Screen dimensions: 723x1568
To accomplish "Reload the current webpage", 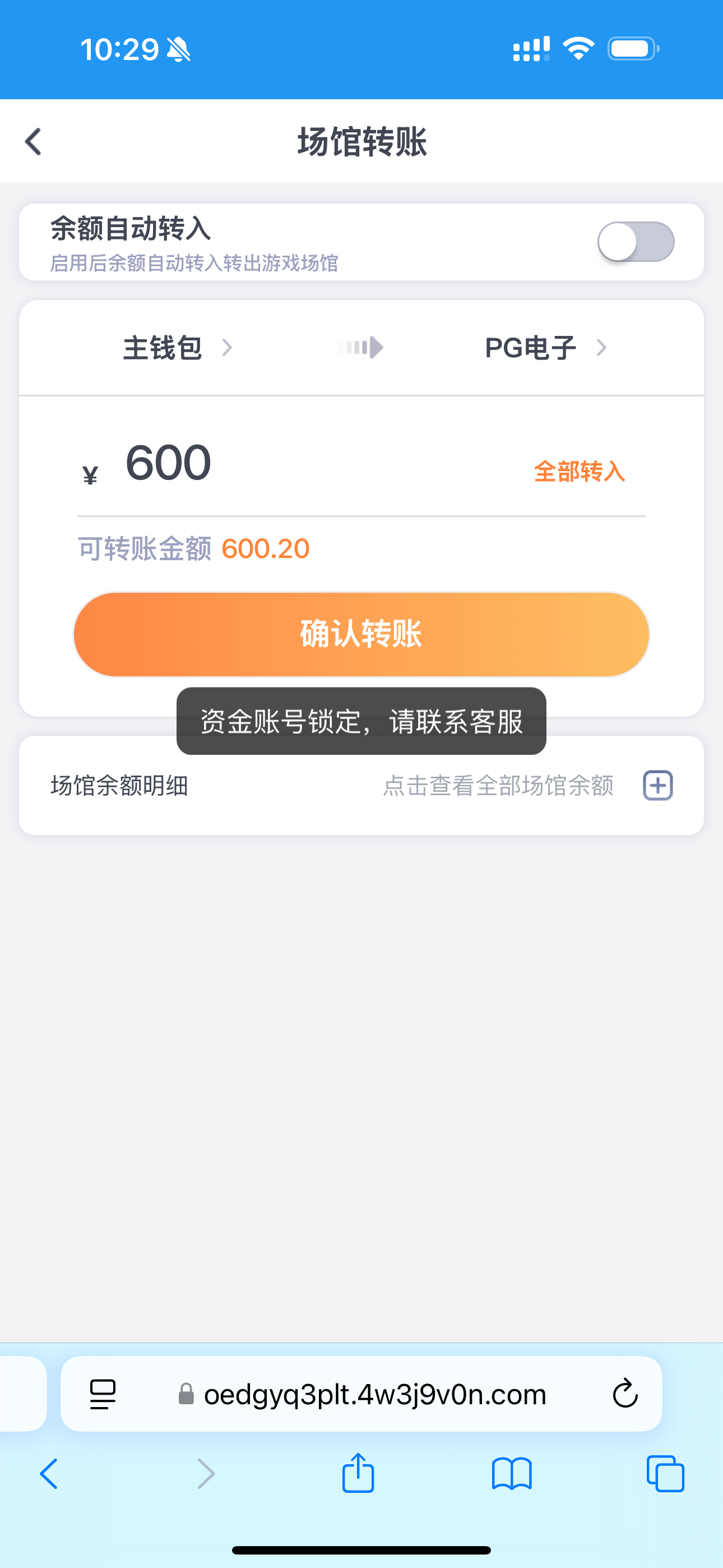I will click(x=625, y=1394).
